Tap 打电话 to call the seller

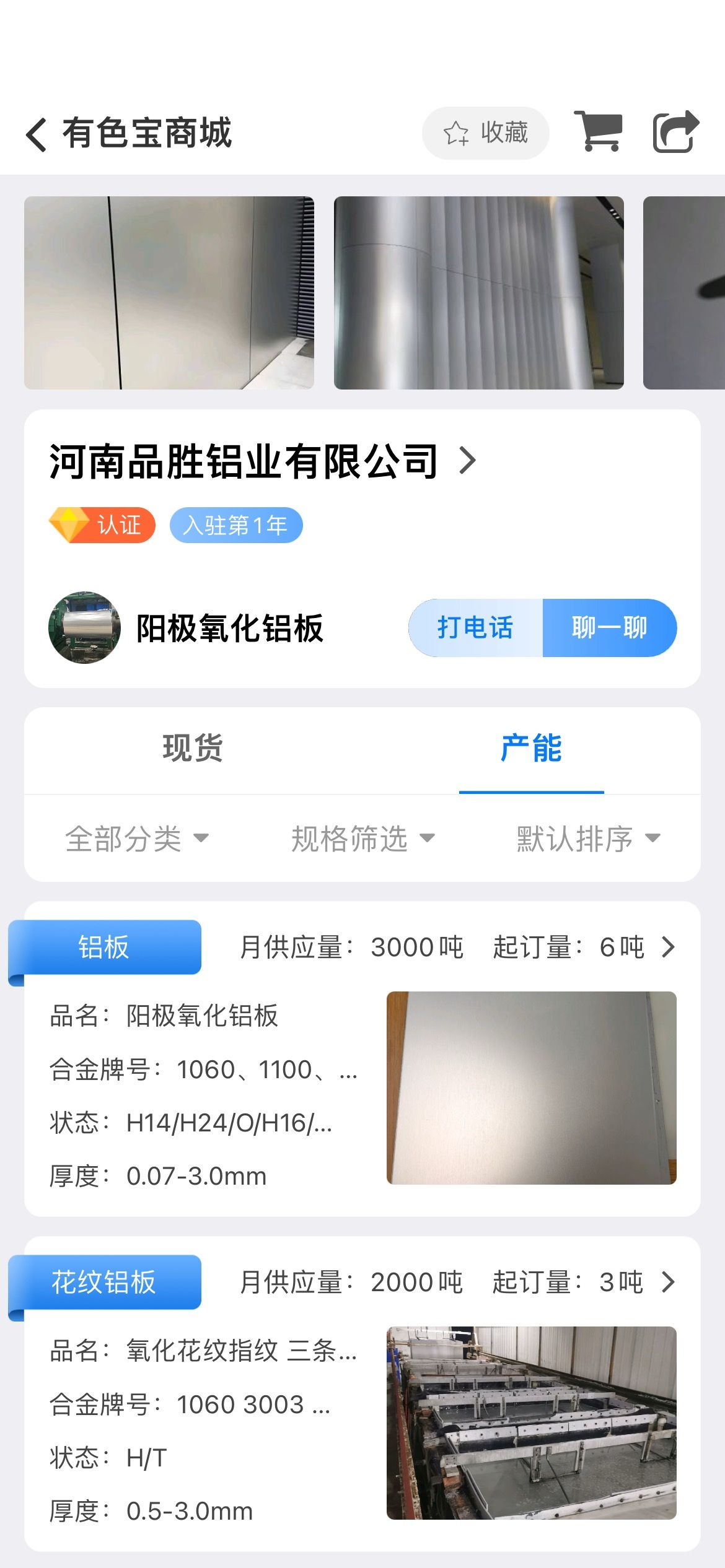coord(476,628)
